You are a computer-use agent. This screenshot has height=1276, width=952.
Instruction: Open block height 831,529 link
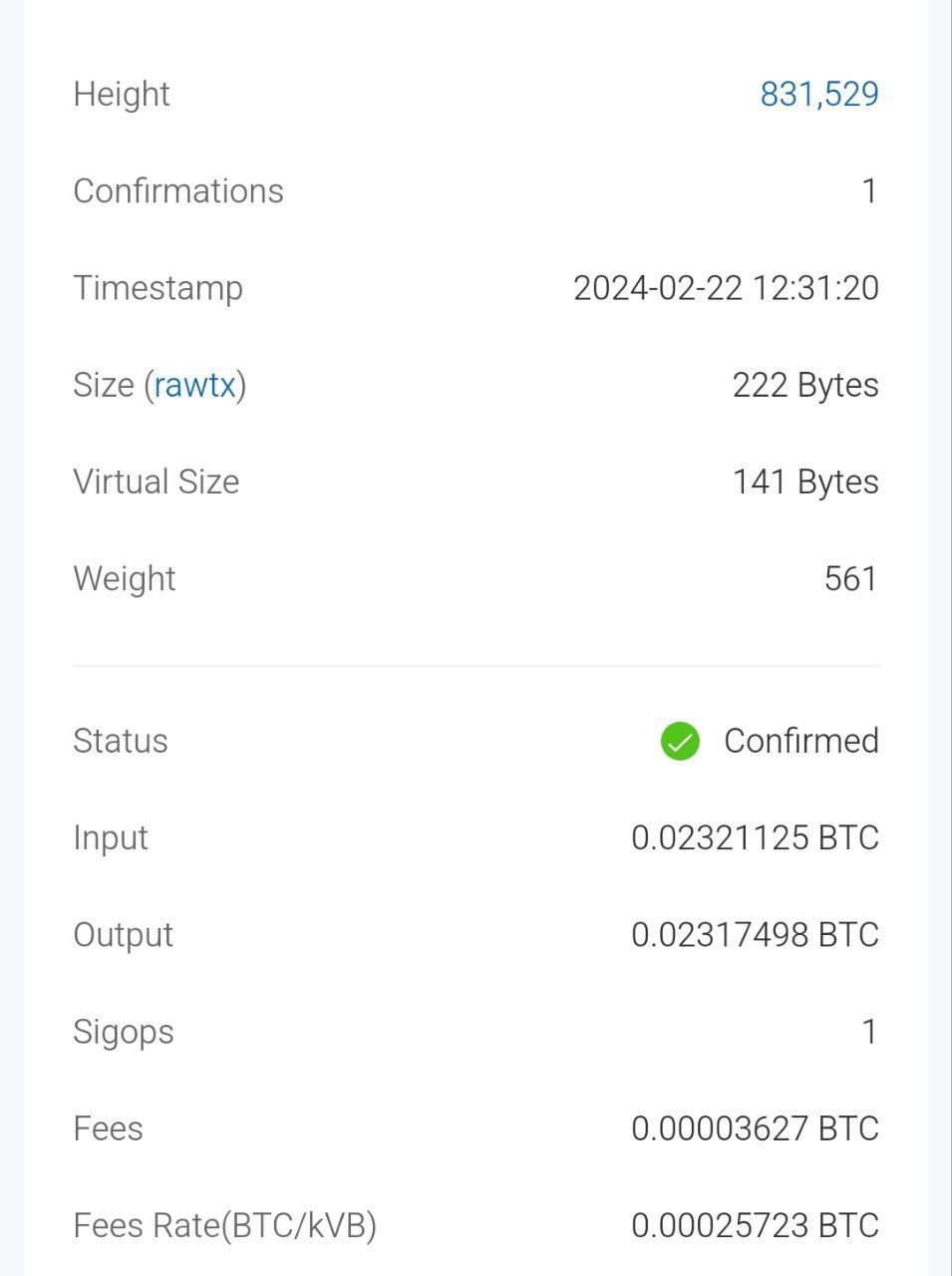818,94
